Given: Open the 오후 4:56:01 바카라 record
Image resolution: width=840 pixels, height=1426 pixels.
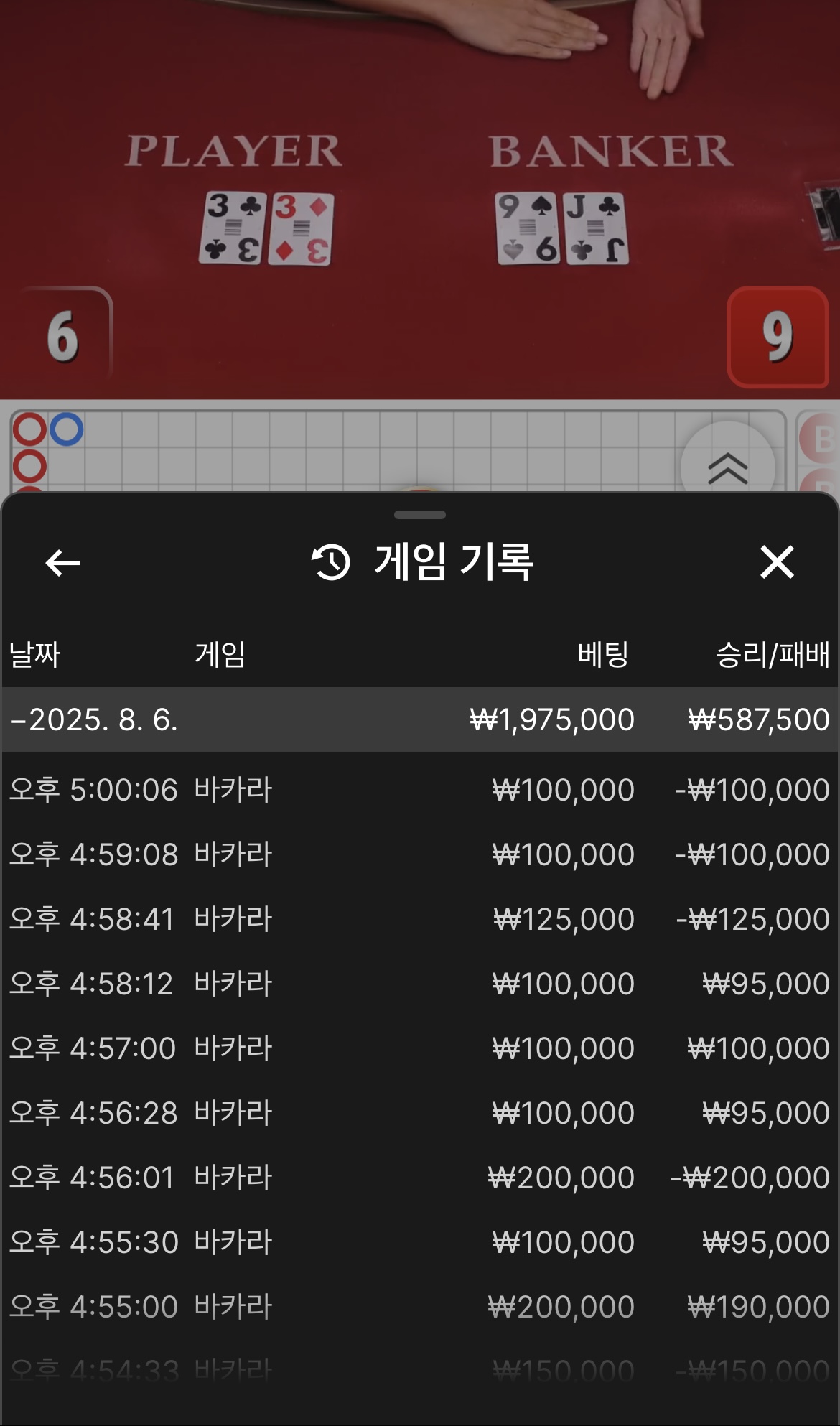Looking at the screenshot, I should pyautogui.click(x=419, y=1178).
